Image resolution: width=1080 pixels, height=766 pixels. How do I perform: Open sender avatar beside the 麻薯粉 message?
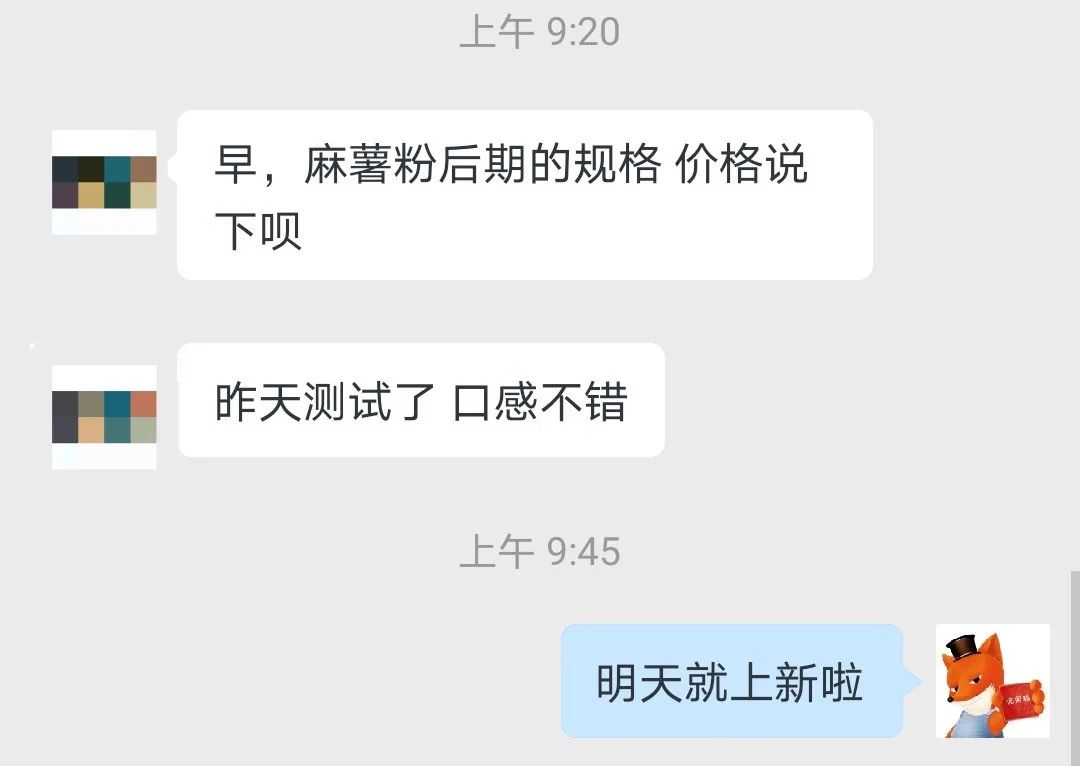[104, 182]
